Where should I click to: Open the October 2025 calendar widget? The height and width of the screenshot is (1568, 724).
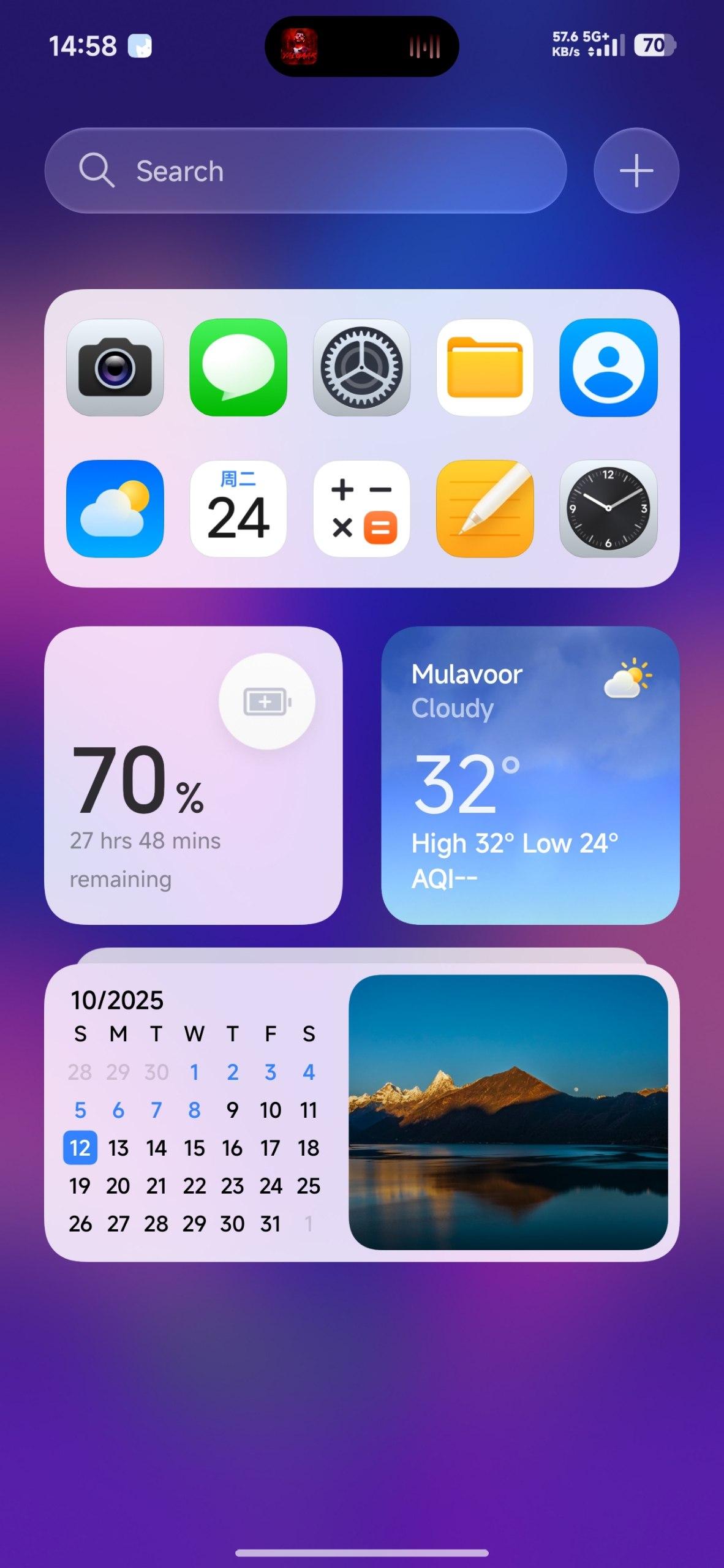(195, 1112)
